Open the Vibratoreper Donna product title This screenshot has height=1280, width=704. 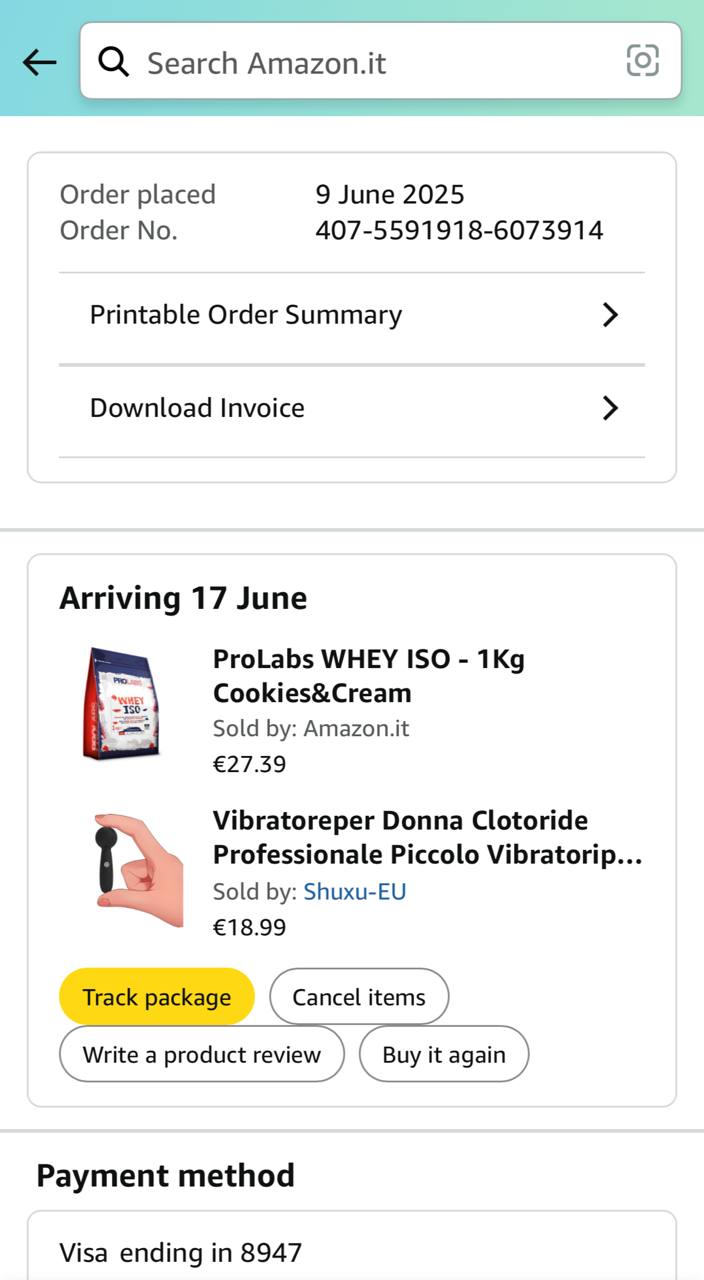click(427, 838)
